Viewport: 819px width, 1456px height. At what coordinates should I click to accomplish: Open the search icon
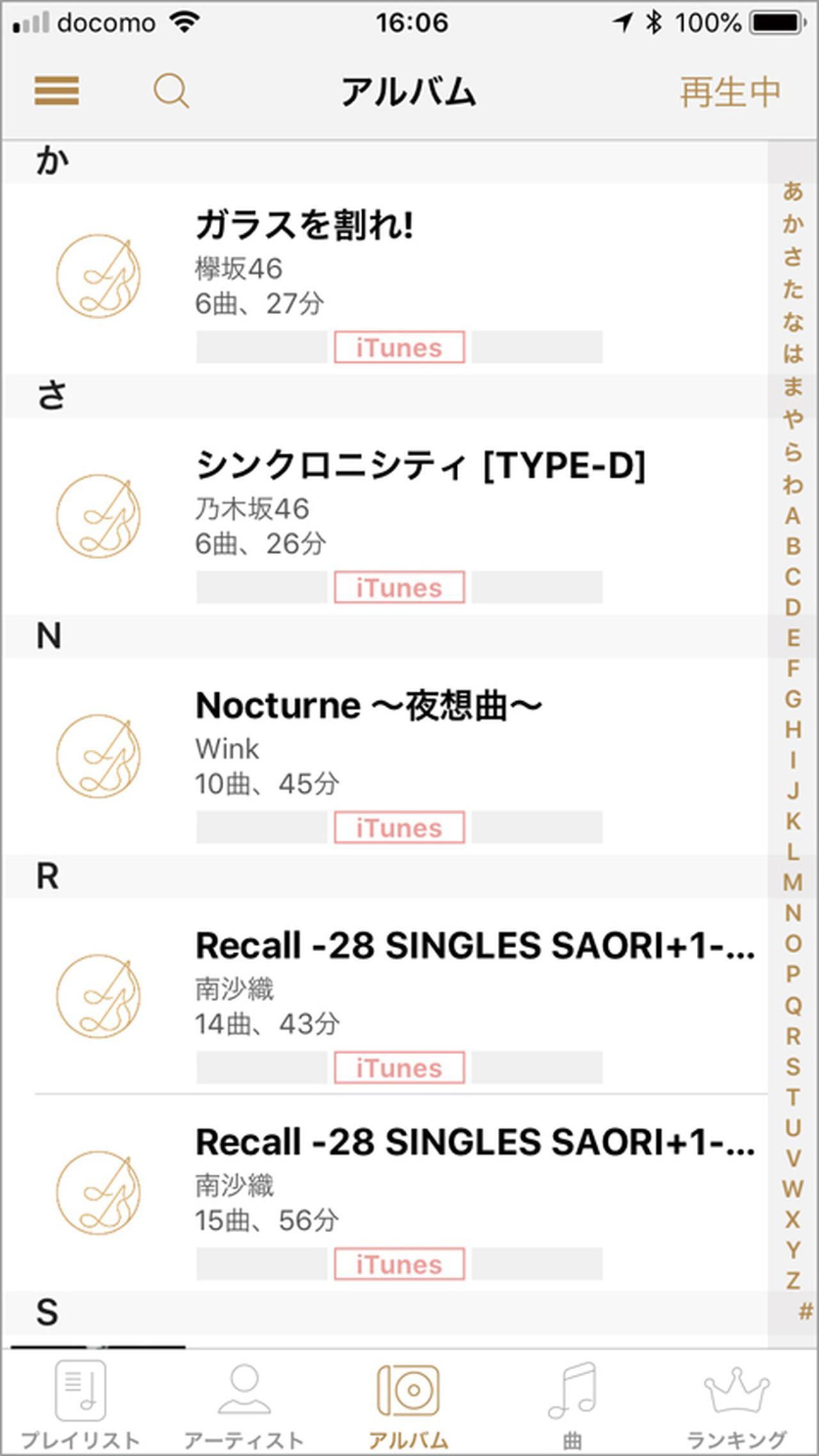click(x=171, y=91)
